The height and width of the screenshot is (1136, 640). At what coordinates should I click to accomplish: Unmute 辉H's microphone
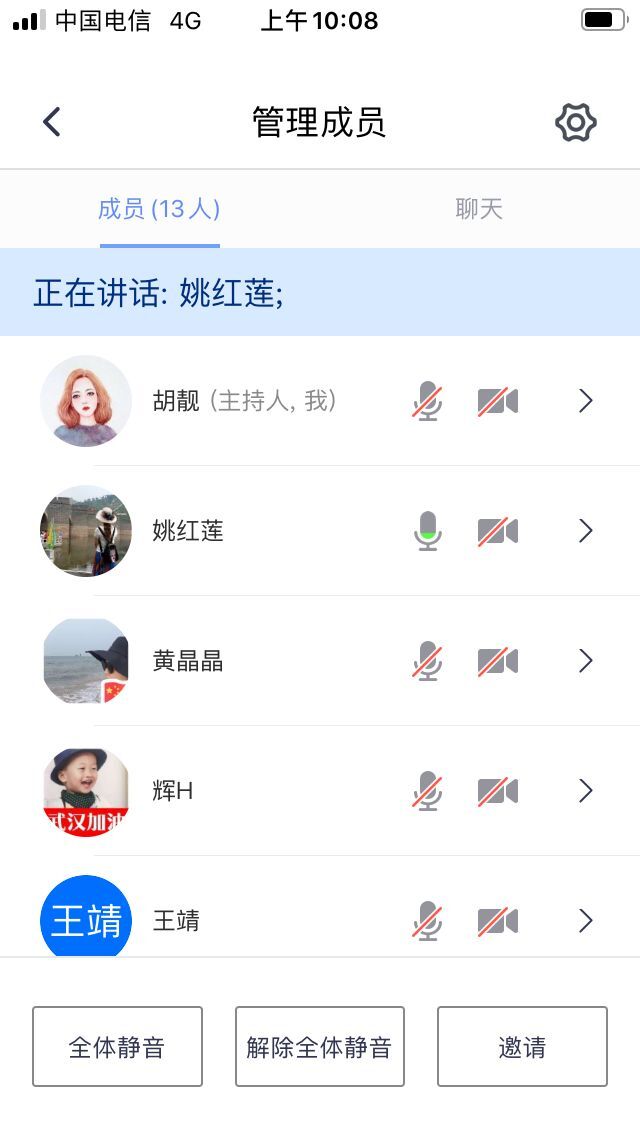tap(428, 791)
